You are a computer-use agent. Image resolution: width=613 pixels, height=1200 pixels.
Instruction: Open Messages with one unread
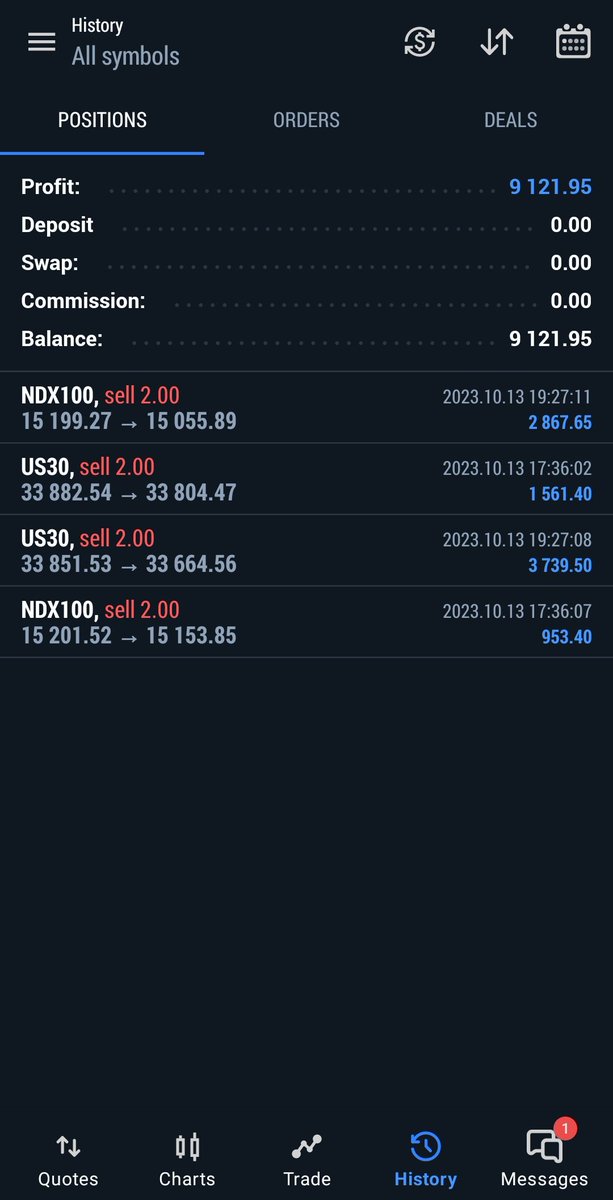pos(544,1160)
